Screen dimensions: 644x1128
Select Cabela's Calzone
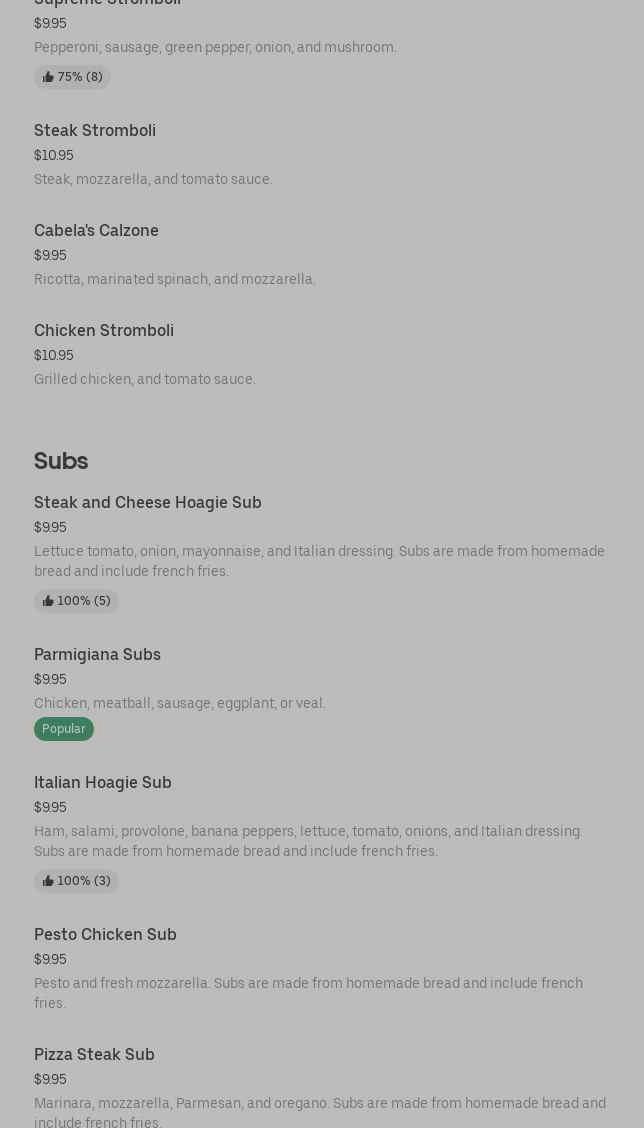(x=96, y=231)
